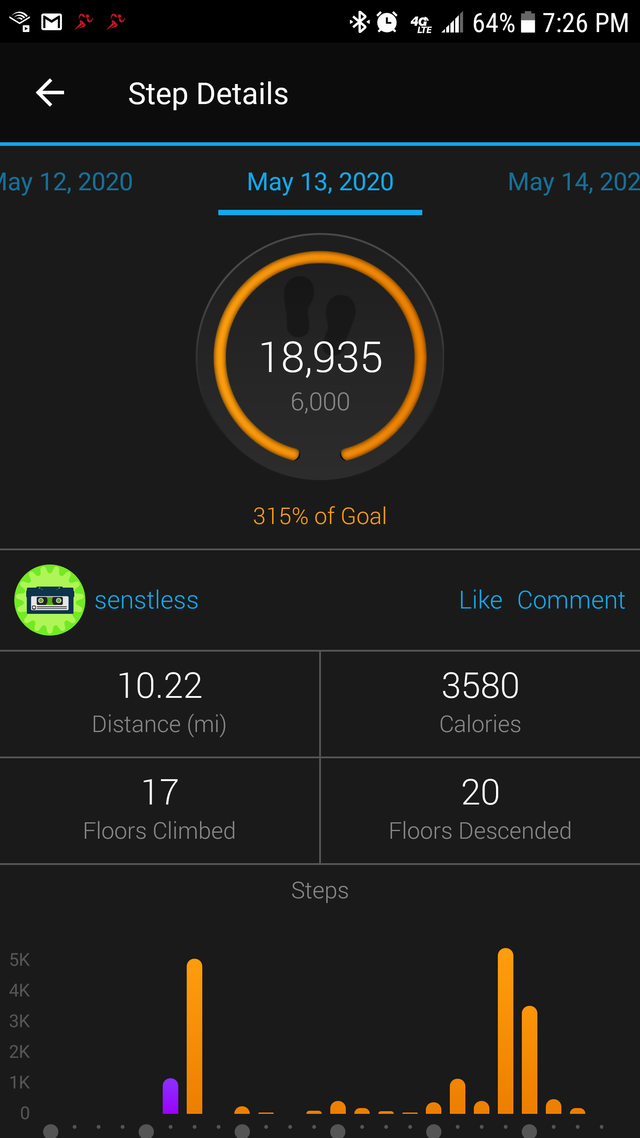
Task: Select the May 13, 2020 tab
Action: point(320,181)
